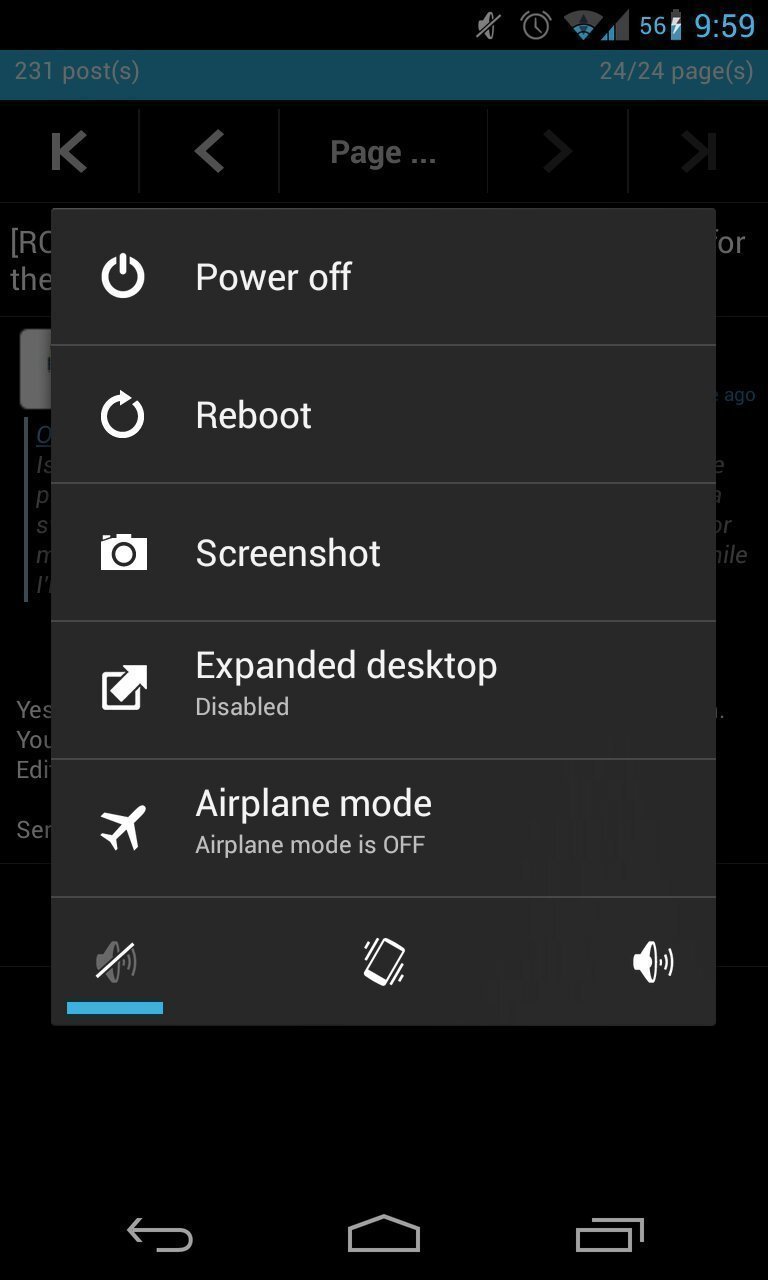Screen dimensions: 768x1280
Task: Switch to vibrate mode
Action: pyautogui.click(x=384, y=962)
